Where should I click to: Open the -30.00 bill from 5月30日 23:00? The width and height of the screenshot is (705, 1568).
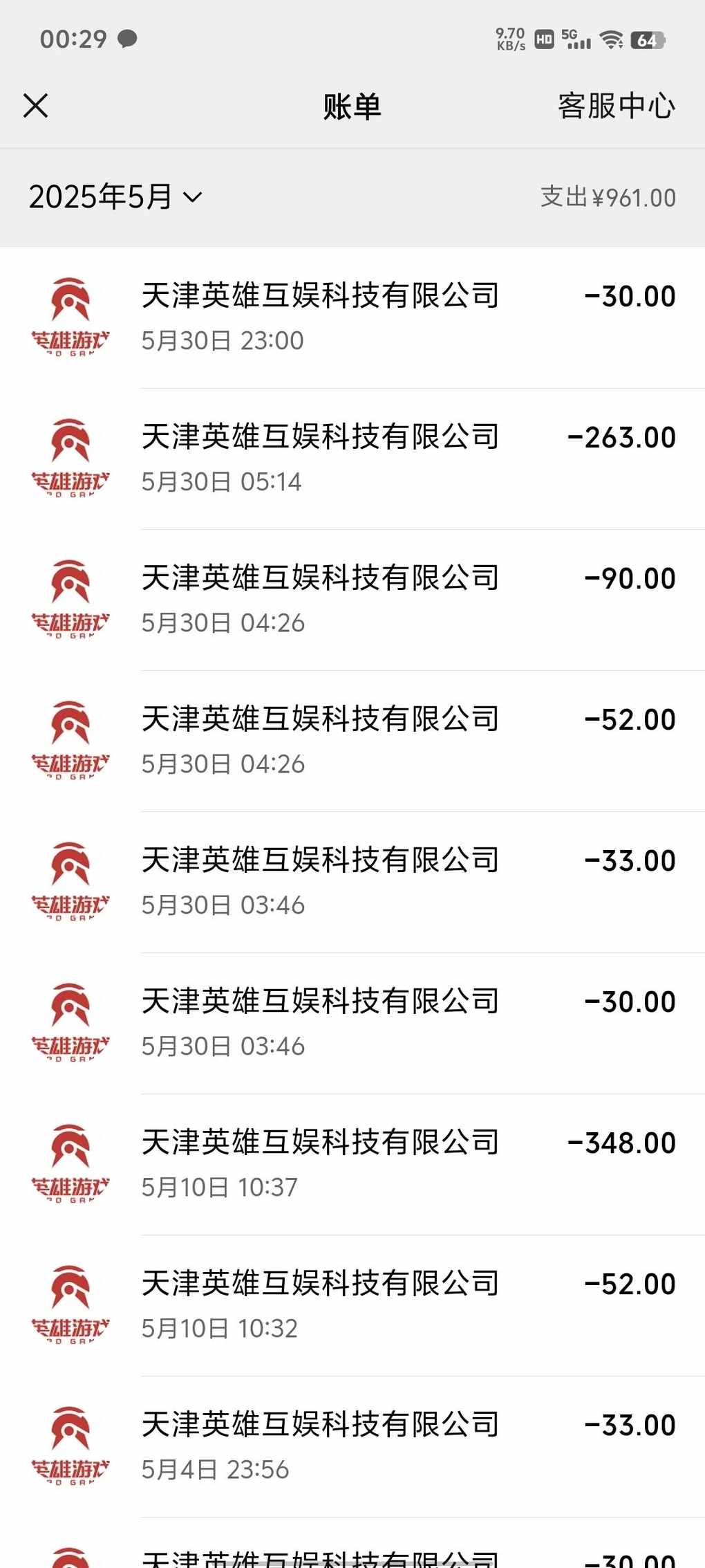tap(352, 318)
